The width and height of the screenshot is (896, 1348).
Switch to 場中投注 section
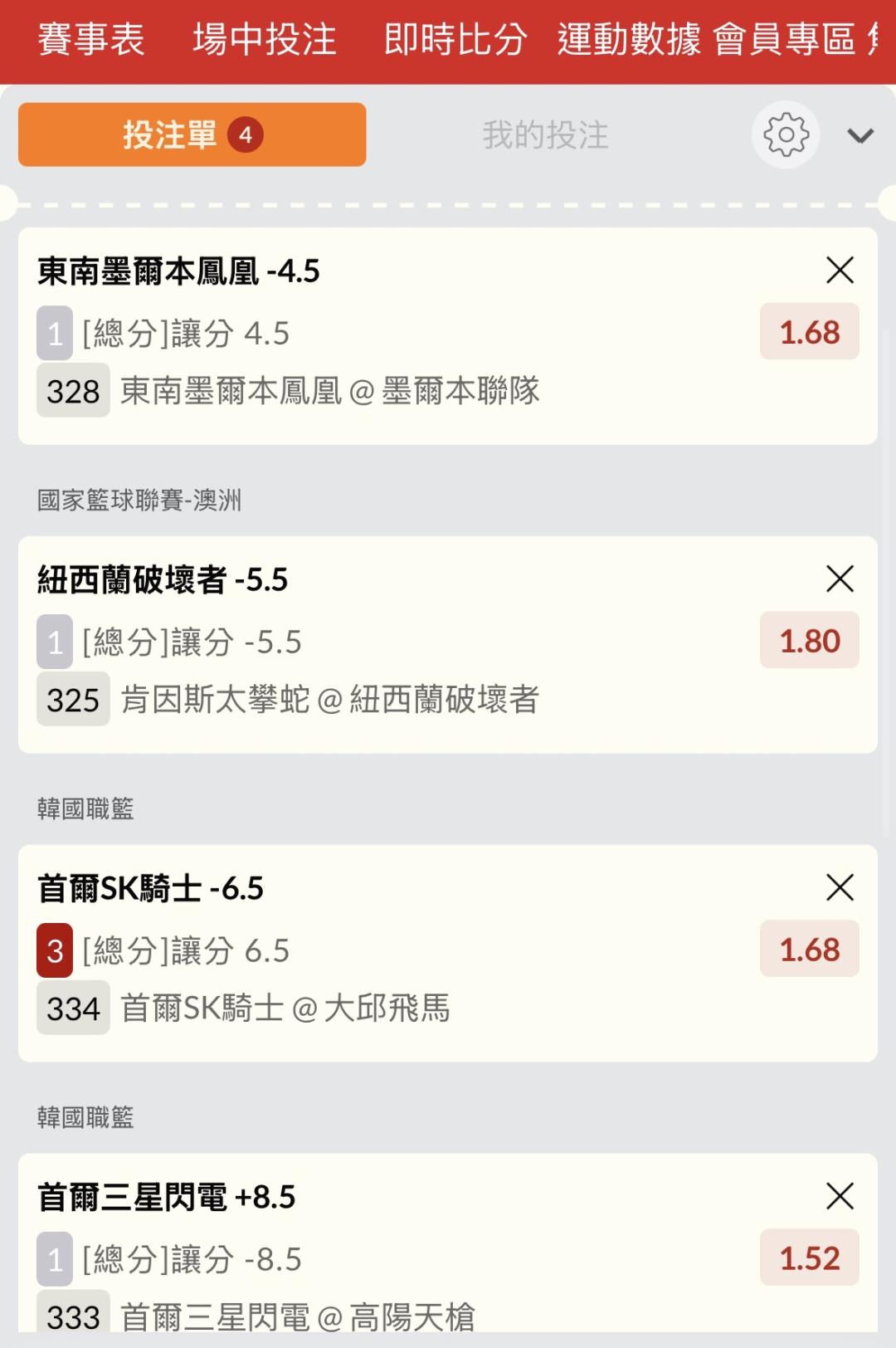(265, 39)
